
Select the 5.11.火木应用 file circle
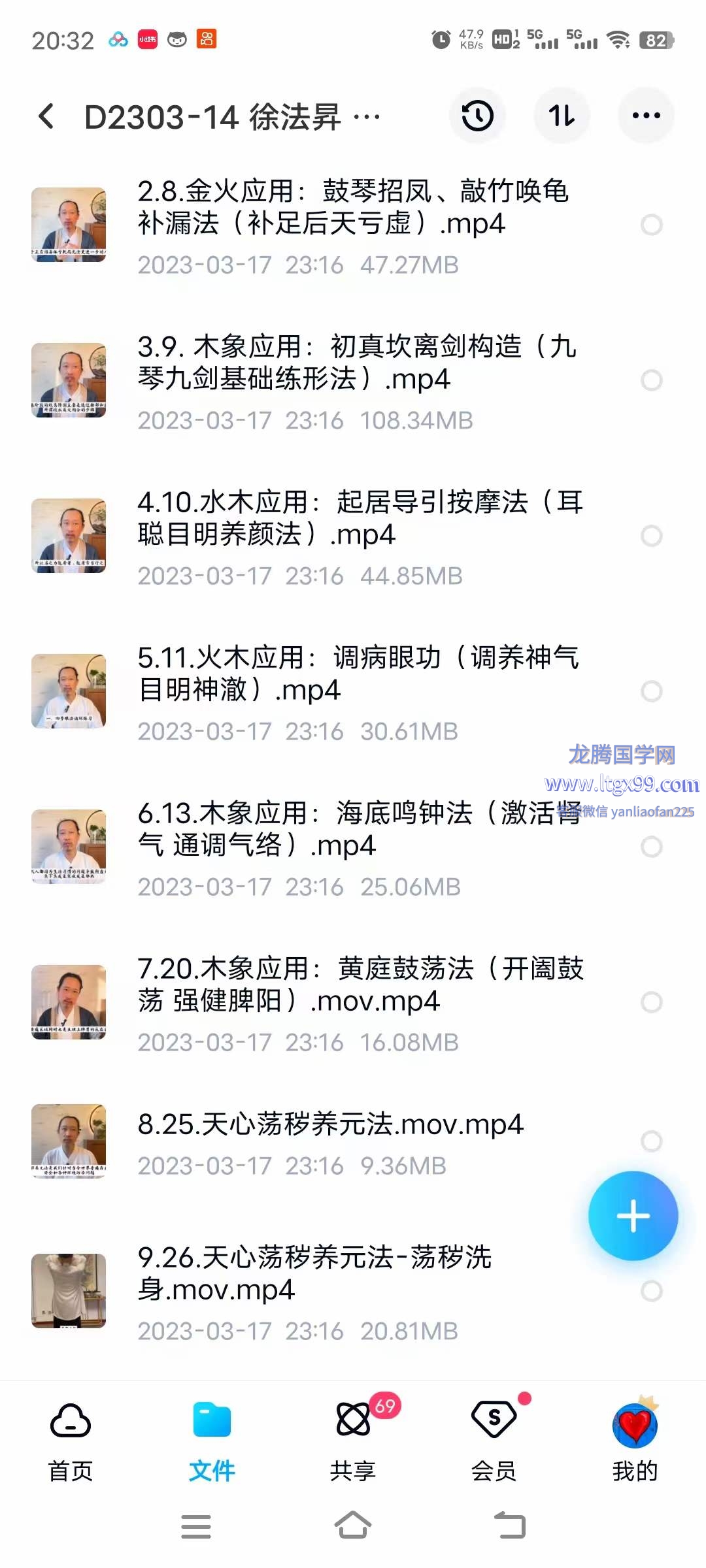pyautogui.click(x=651, y=691)
